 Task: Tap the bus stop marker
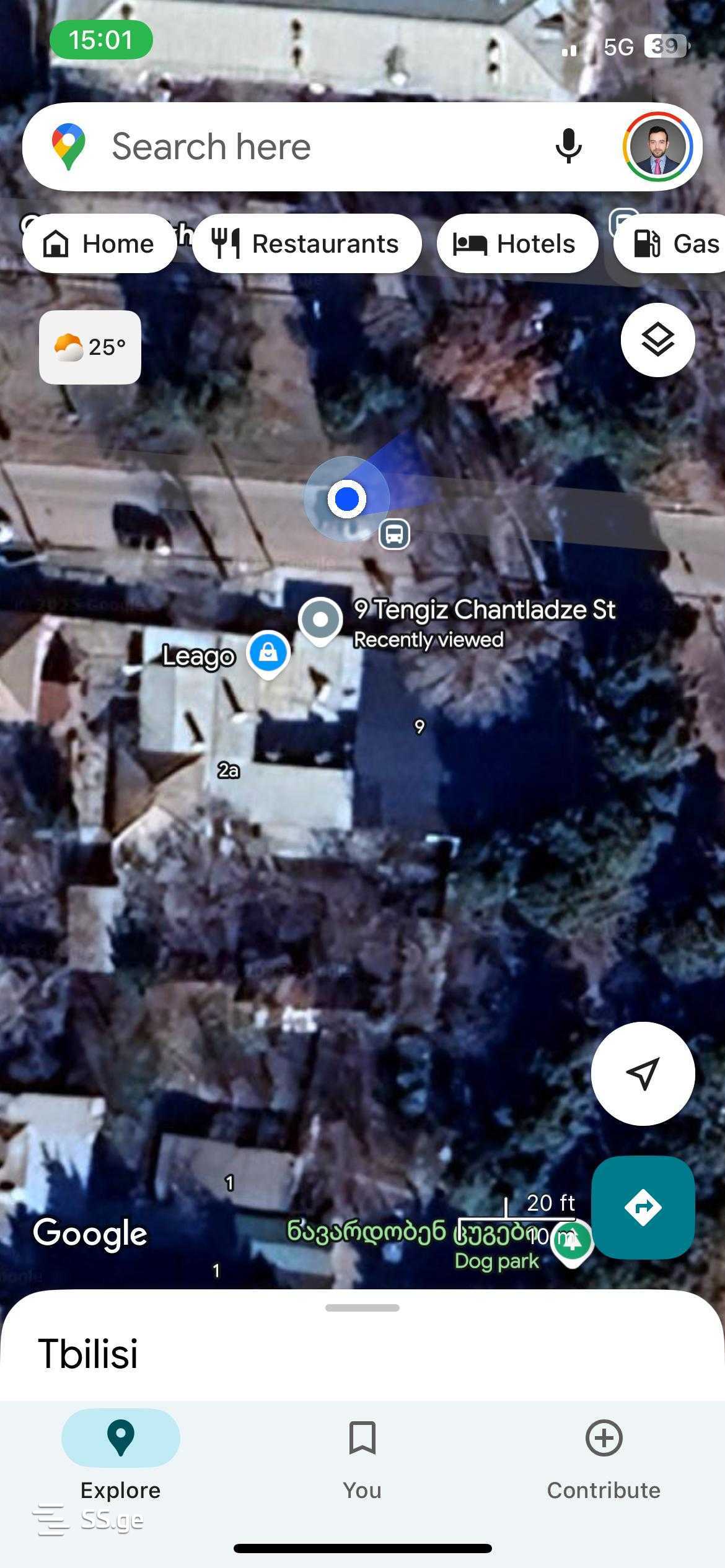394,533
